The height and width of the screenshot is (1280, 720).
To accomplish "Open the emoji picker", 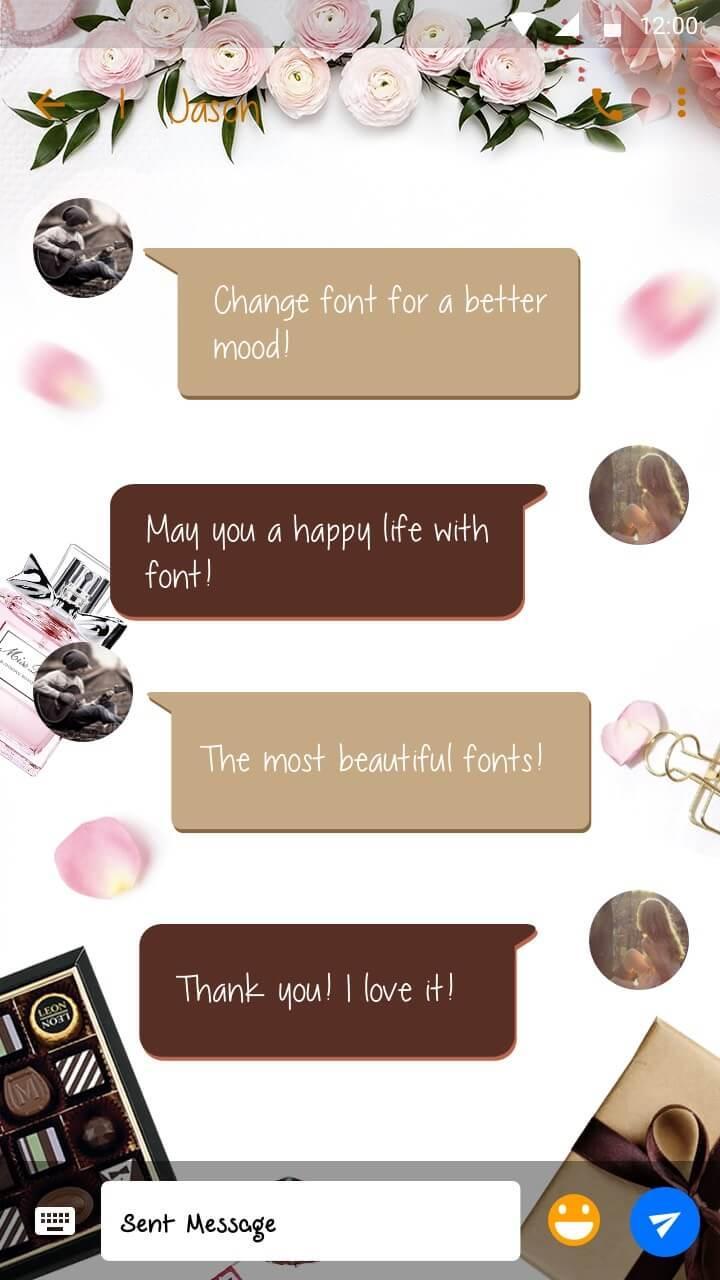I will [x=574, y=1221].
